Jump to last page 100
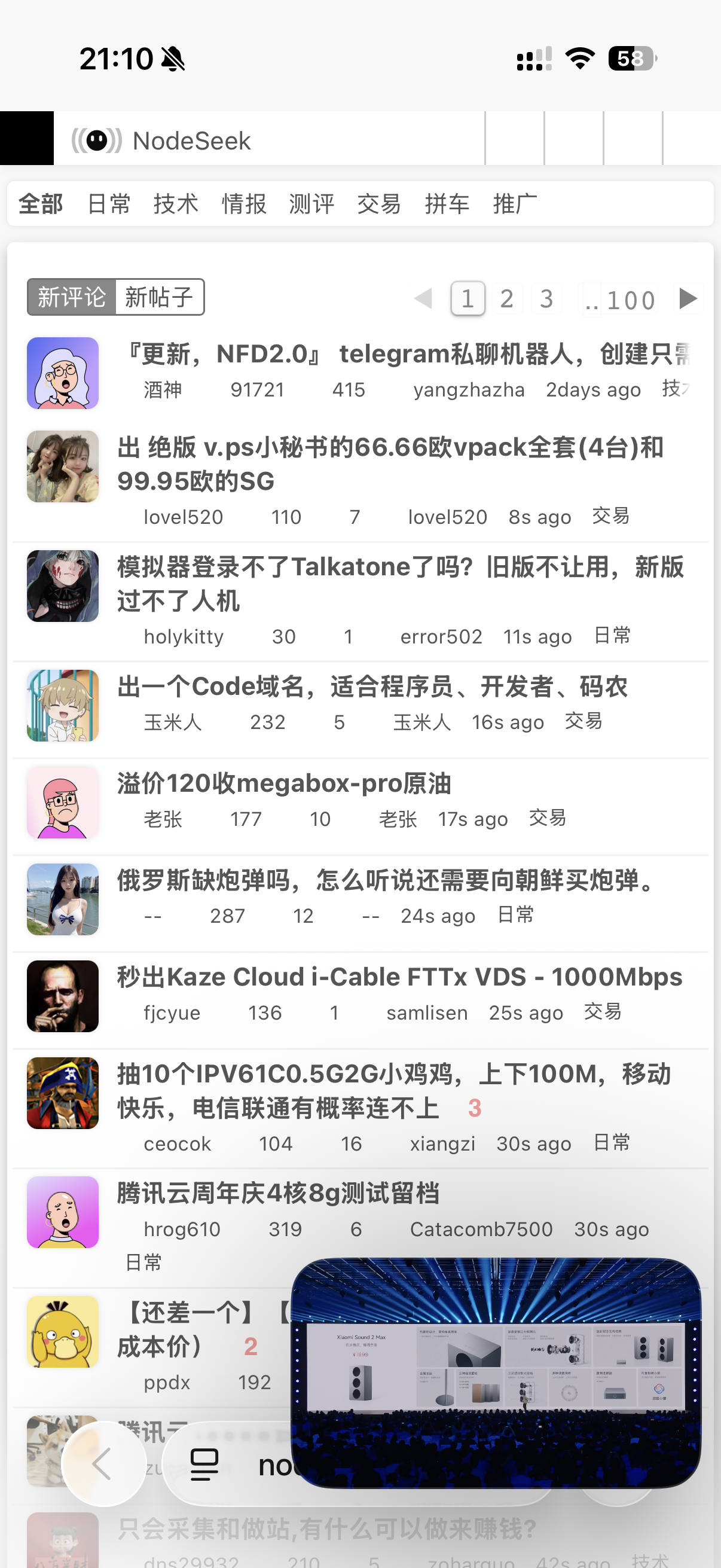 tap(630, 300)
